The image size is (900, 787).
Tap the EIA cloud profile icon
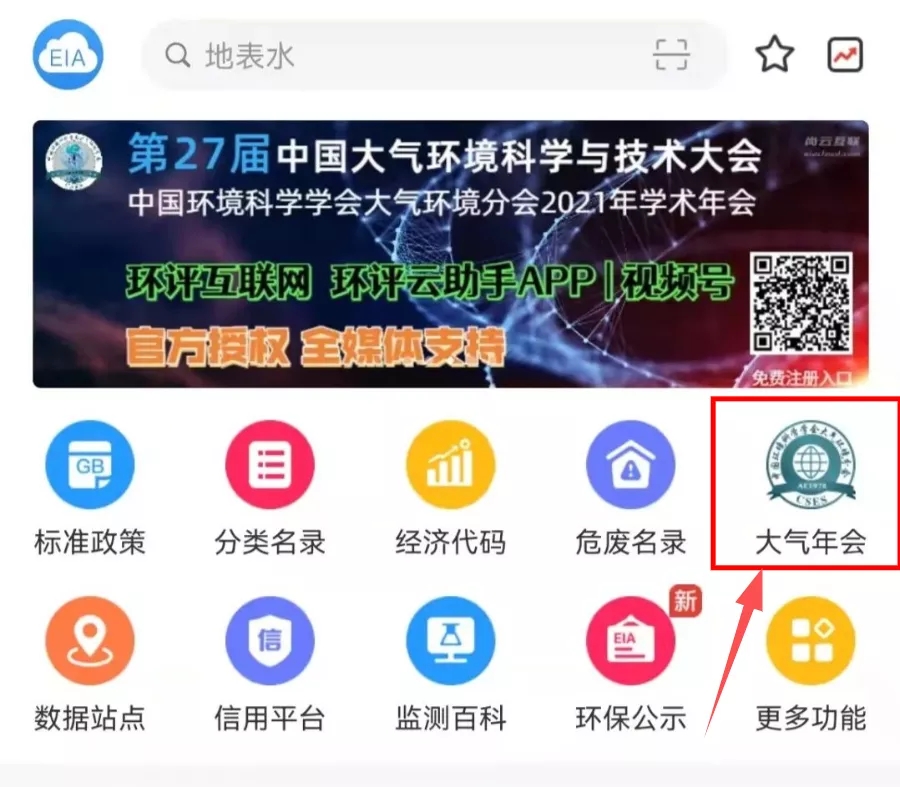coord(68,55)
